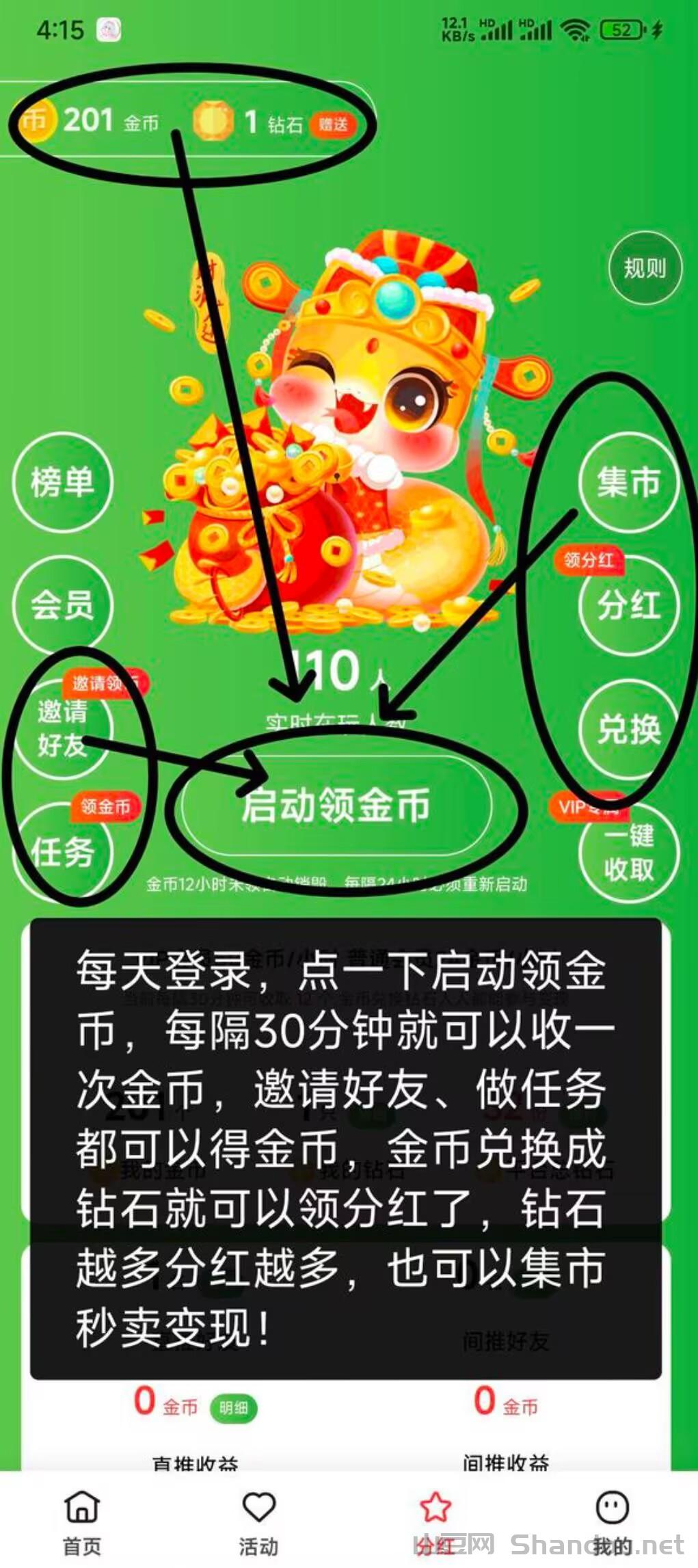Open the 分红 circle button
The width and height of the screenshot is (698, 1568).
628,605
